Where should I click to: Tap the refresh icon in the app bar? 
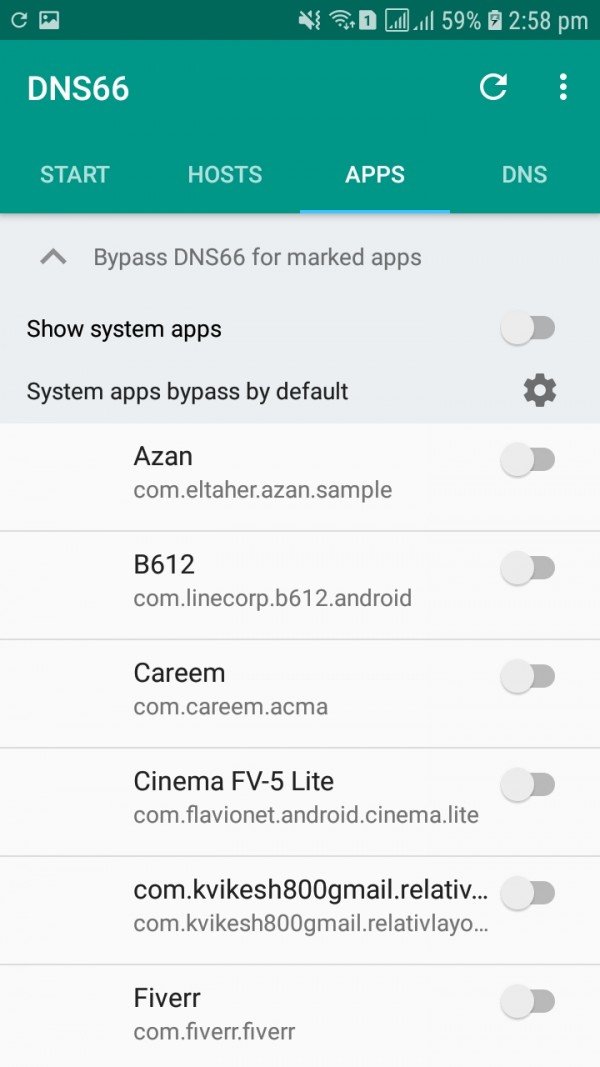tap(493, 87)
